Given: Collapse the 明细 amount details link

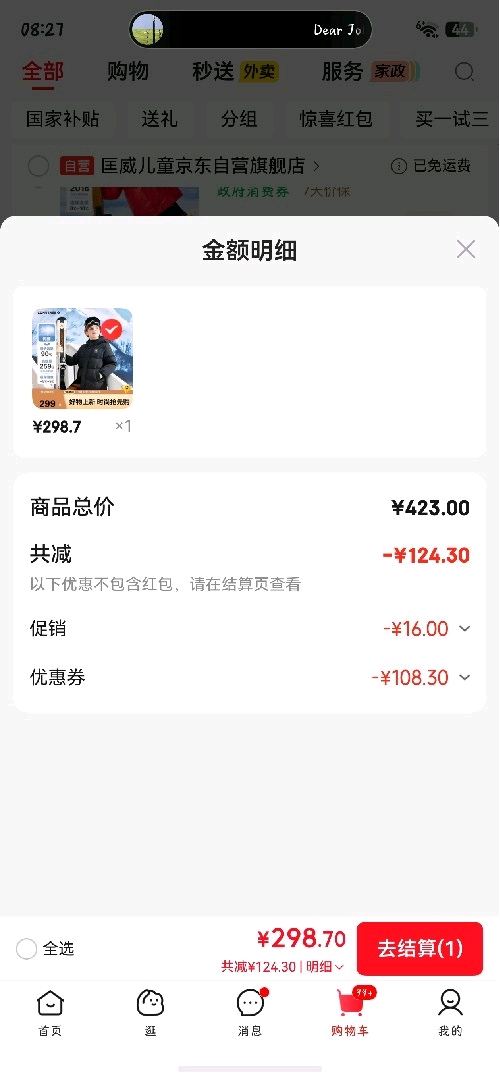Looking at the screenshot, I should click(x=324, y=967).
